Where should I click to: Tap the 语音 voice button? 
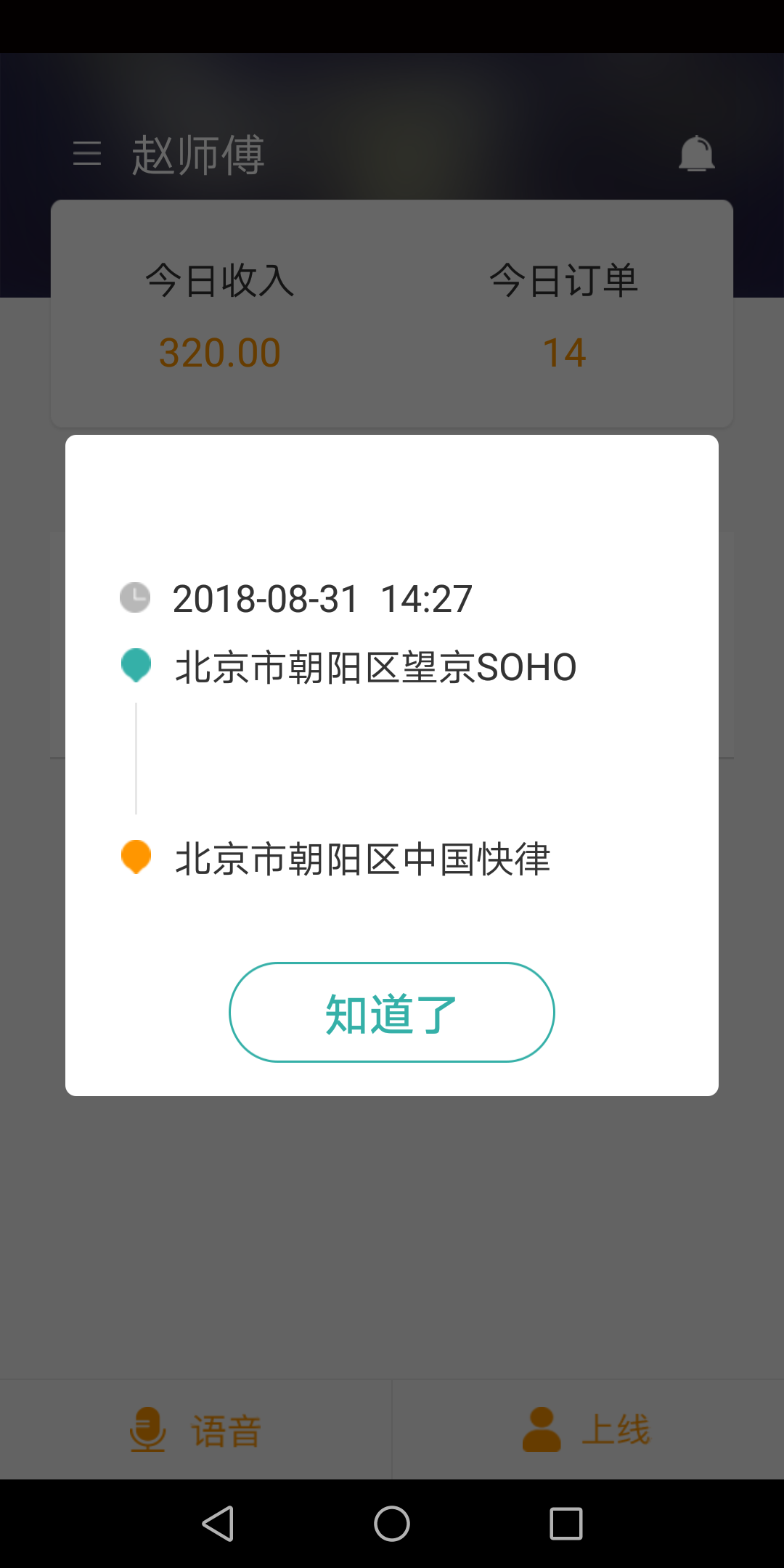coord(196,1430)
